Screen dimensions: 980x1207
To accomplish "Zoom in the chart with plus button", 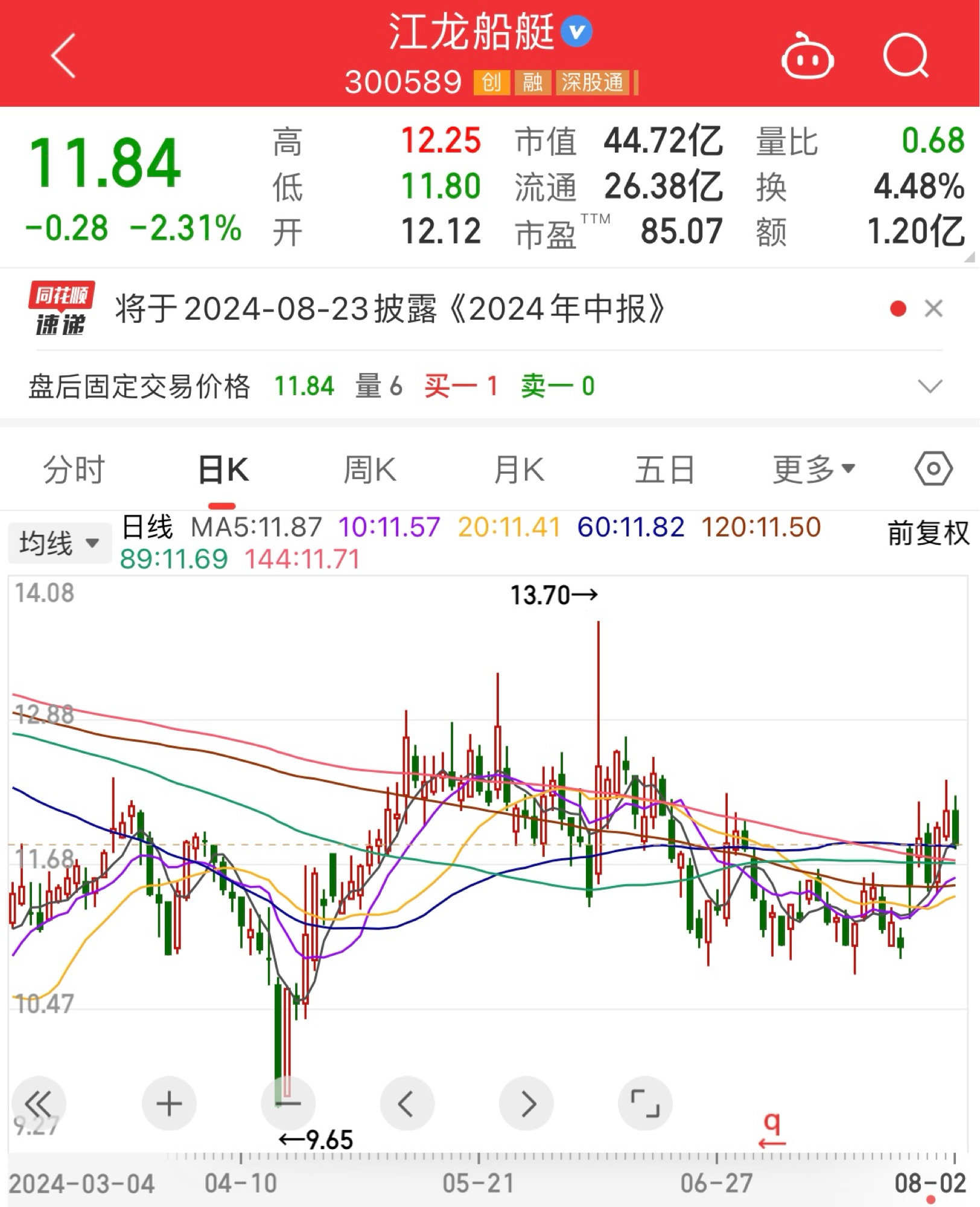I will 169,1104.
